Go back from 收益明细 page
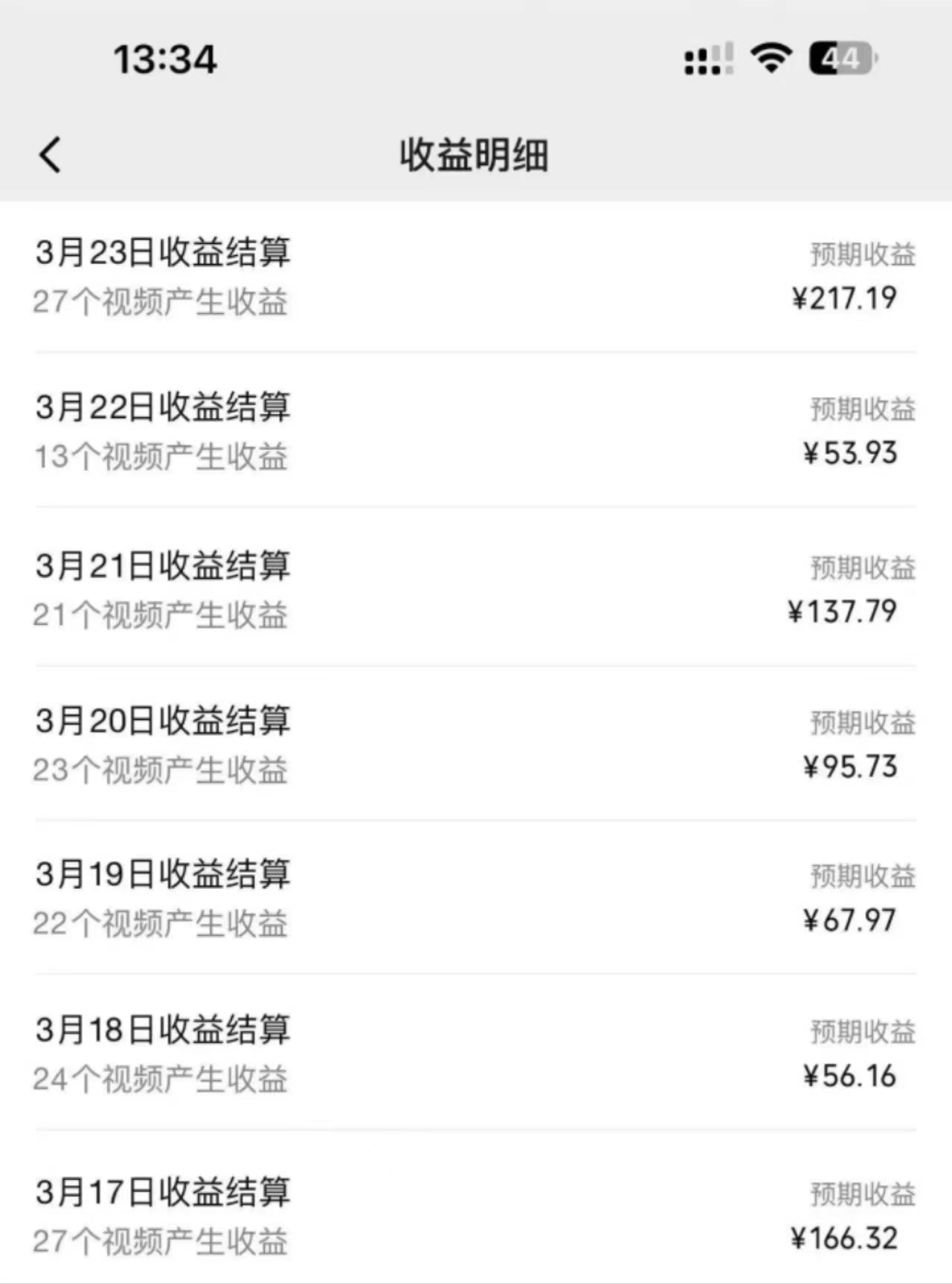 [x=51, y=155]
